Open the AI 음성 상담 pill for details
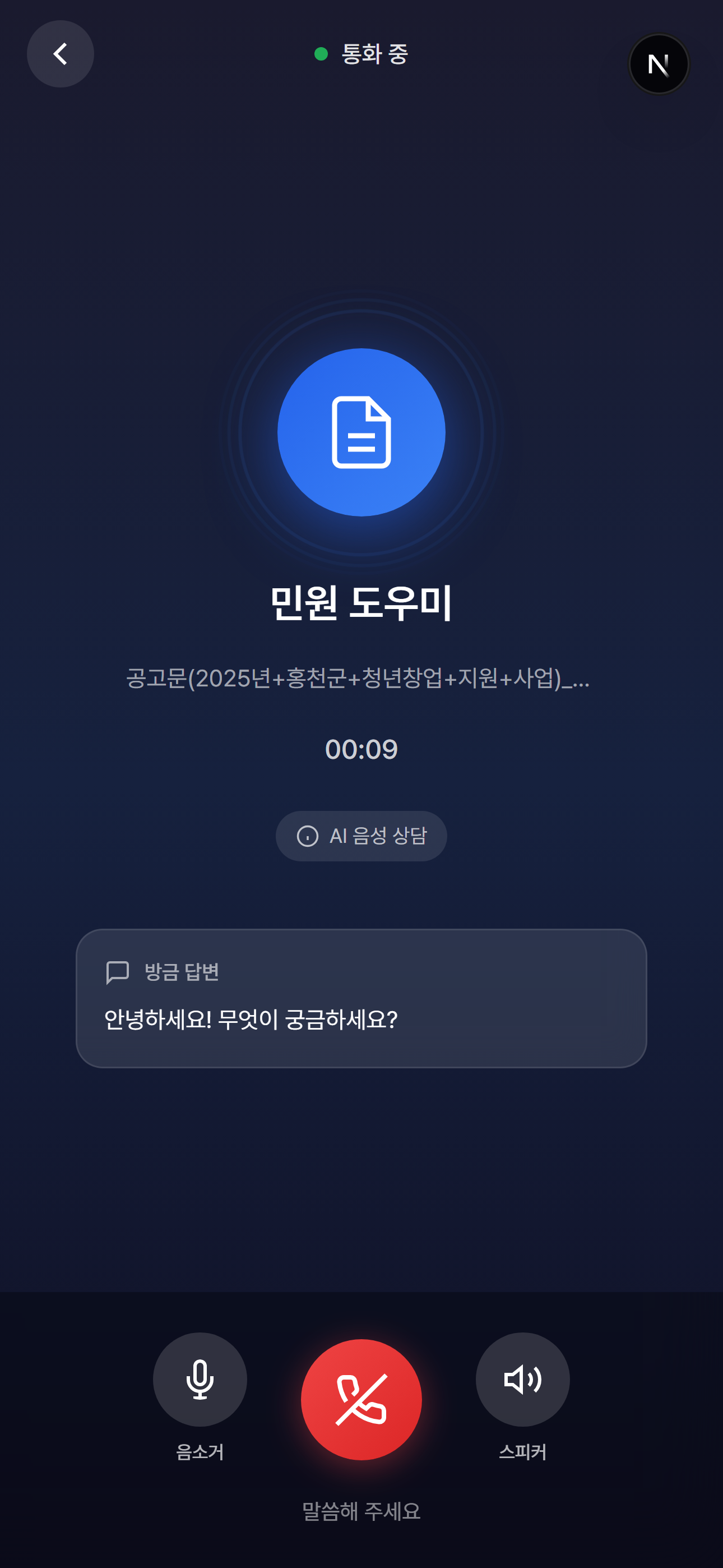 coord(361,836)
